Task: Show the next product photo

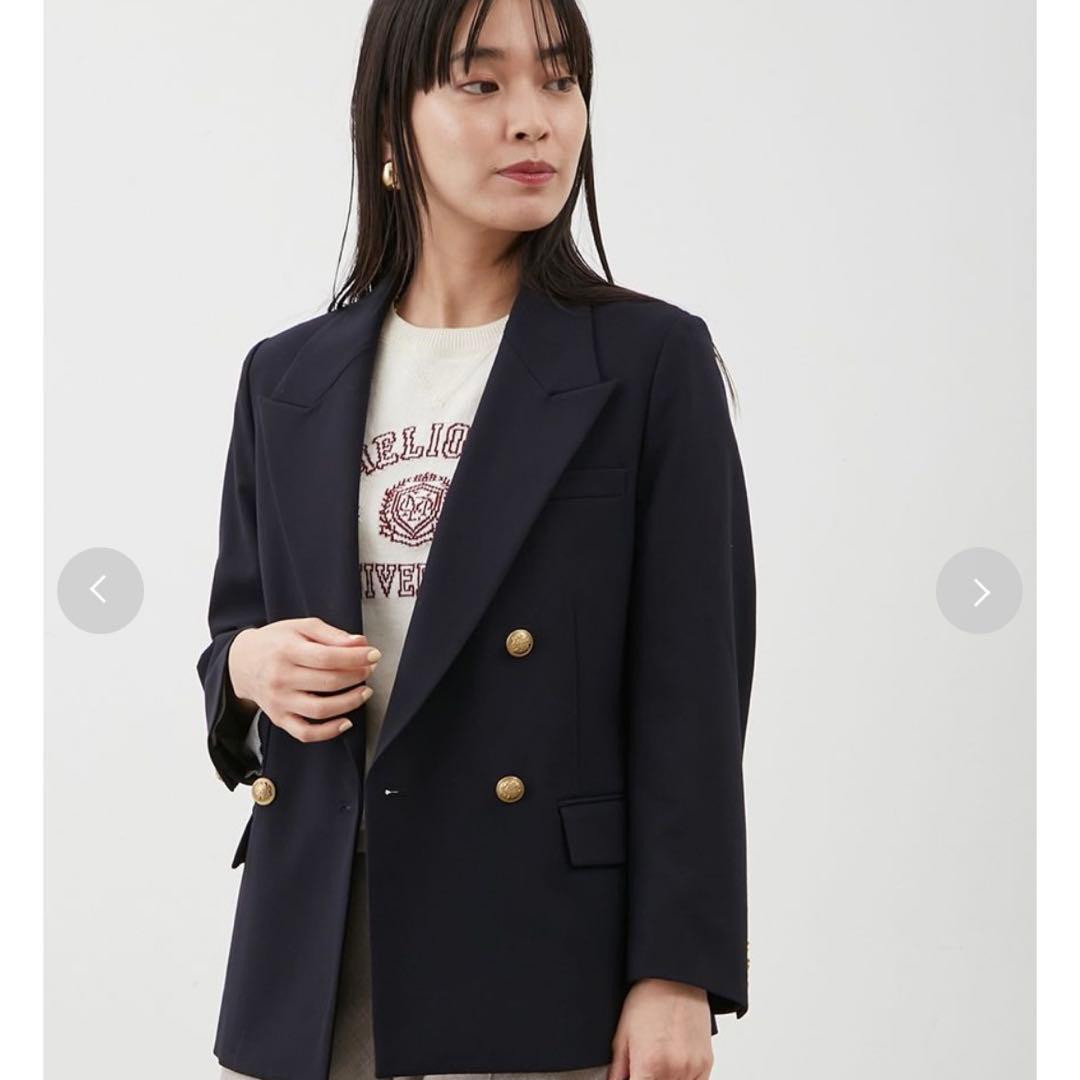Action: tap(978, 590)
